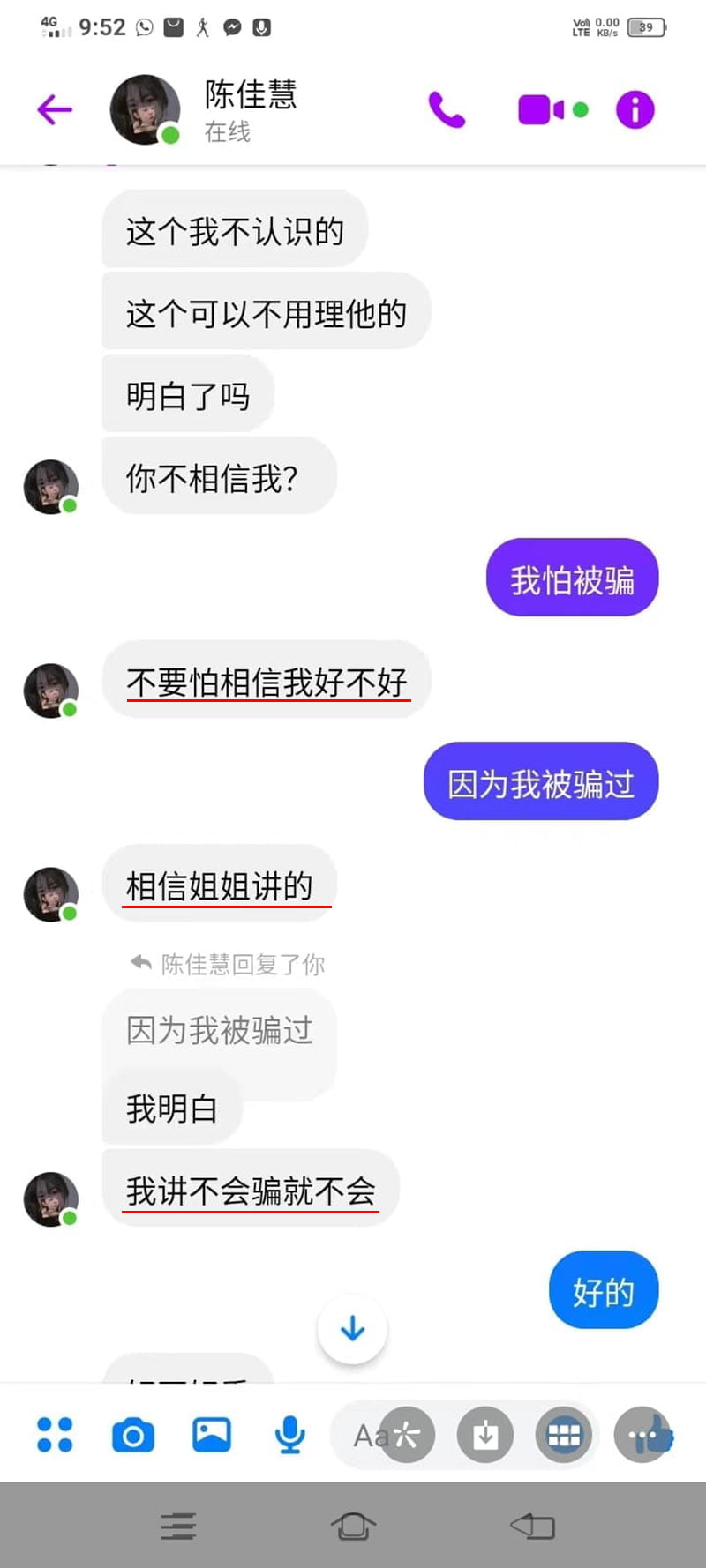
Task: Open the photo gallery picker
Action: coord(212,1435)
